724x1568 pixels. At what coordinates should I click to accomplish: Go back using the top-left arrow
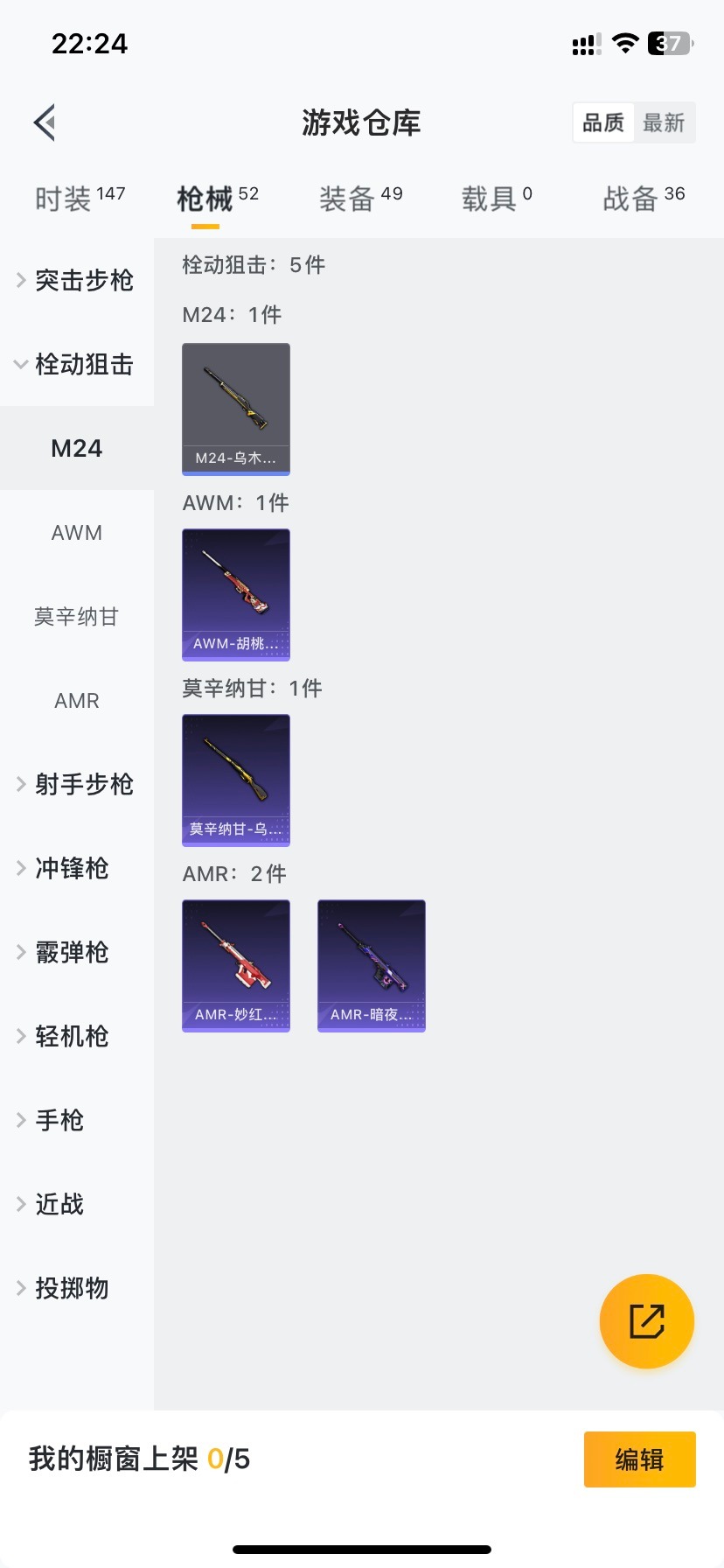pos(45,122)
